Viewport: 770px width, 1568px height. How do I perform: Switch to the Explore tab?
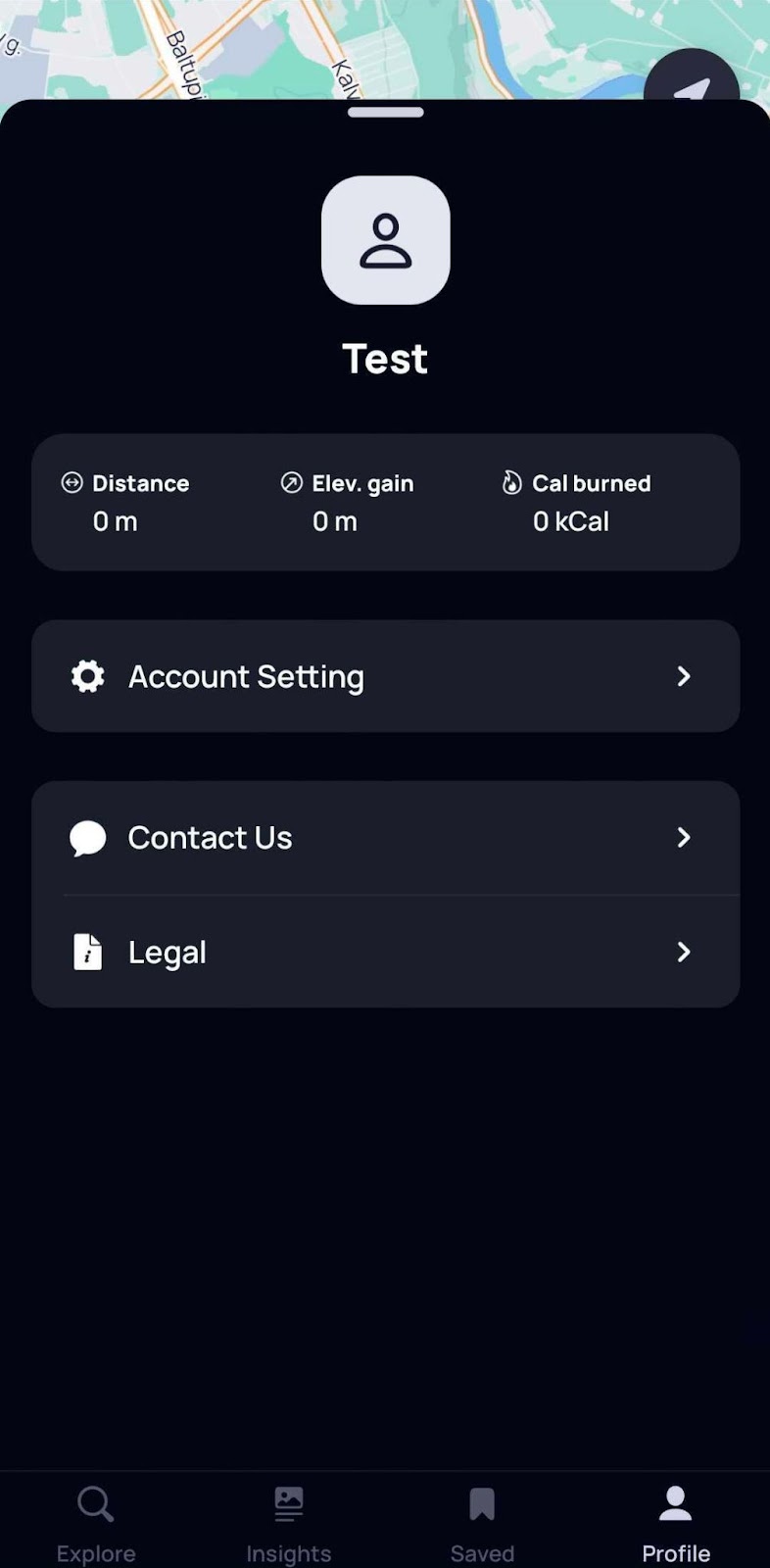pos(96,1520)
